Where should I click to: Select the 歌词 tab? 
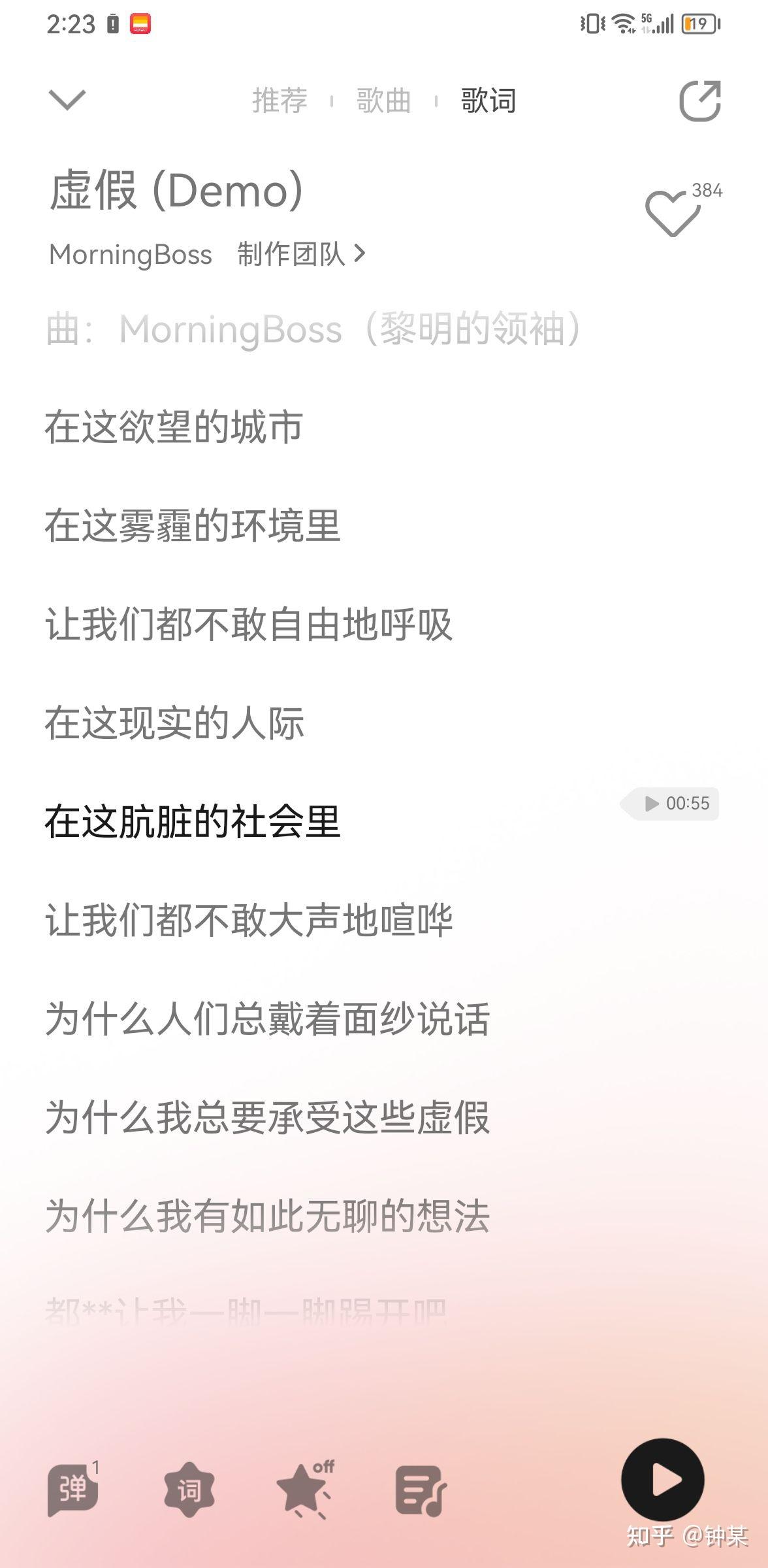coord(488,101)
